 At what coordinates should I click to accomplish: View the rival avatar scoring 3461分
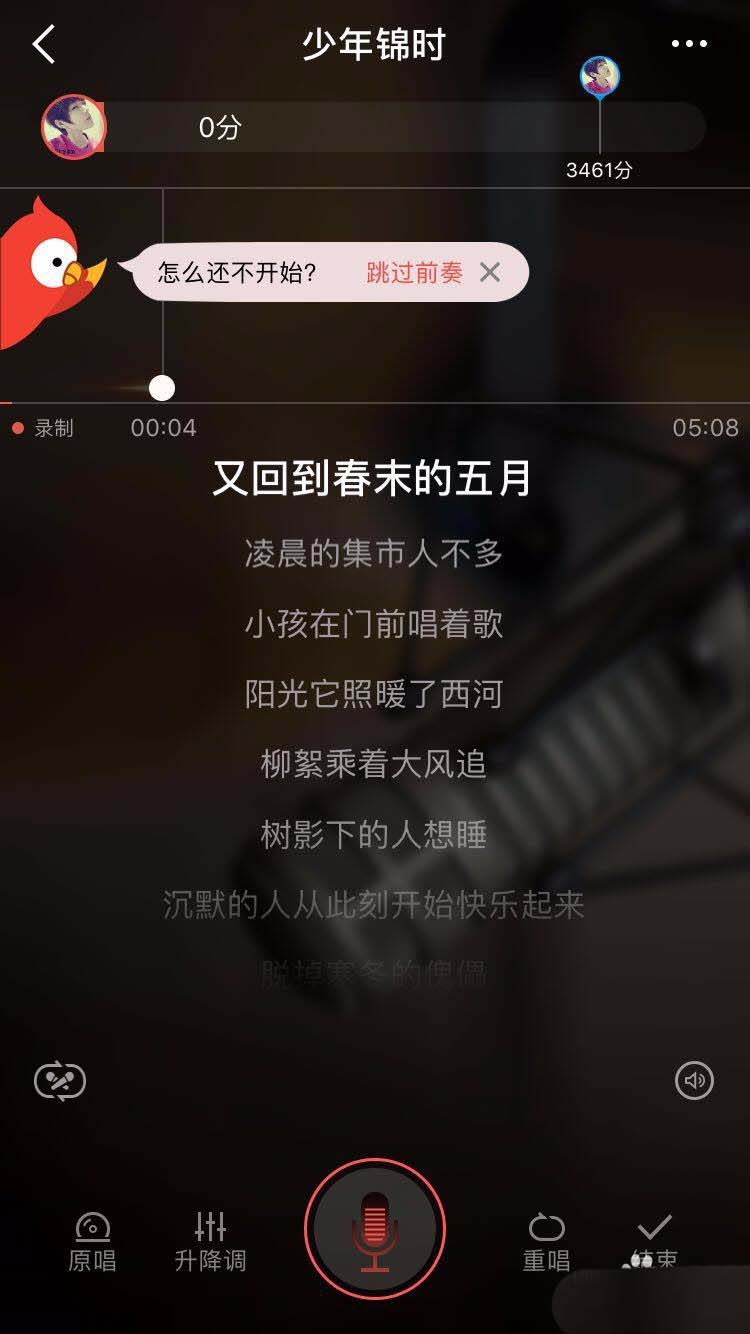pyautogui.click(x=600, y=76)
